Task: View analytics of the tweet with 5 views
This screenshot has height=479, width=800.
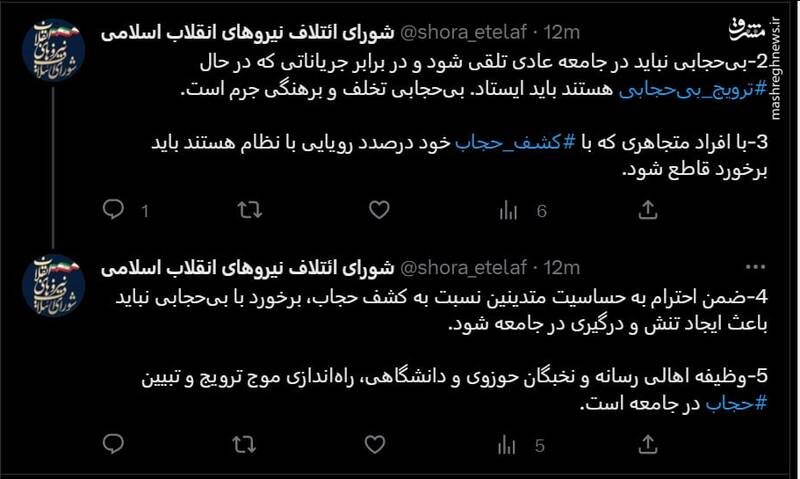Action: [x=510, y=443]
